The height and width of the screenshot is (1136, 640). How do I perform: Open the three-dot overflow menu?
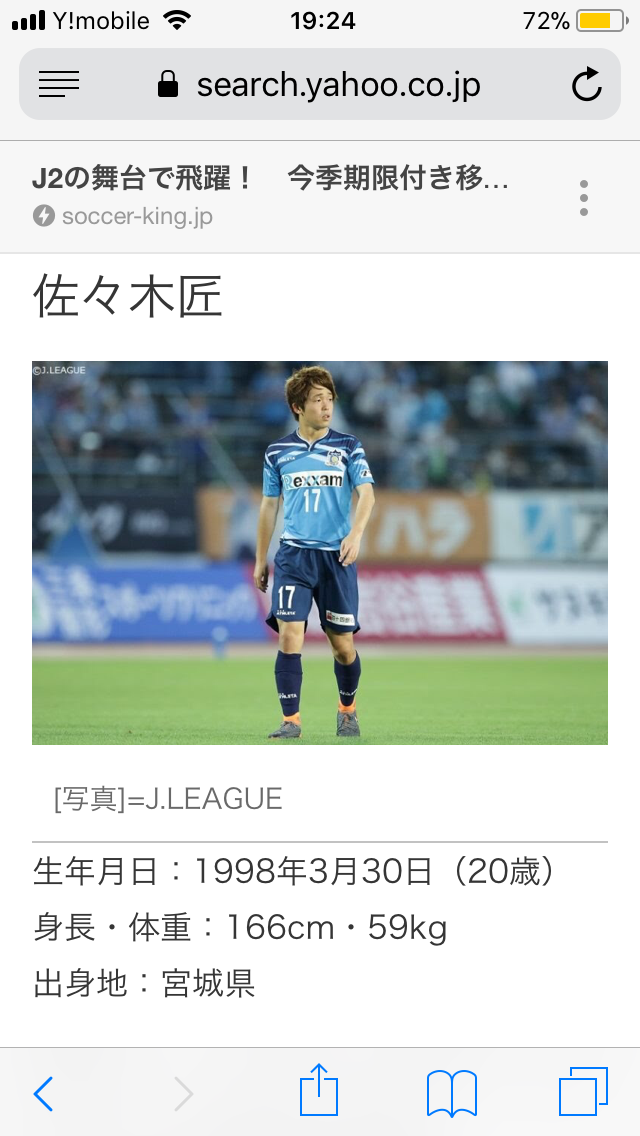pyautogui.click(x=584, y=198)
